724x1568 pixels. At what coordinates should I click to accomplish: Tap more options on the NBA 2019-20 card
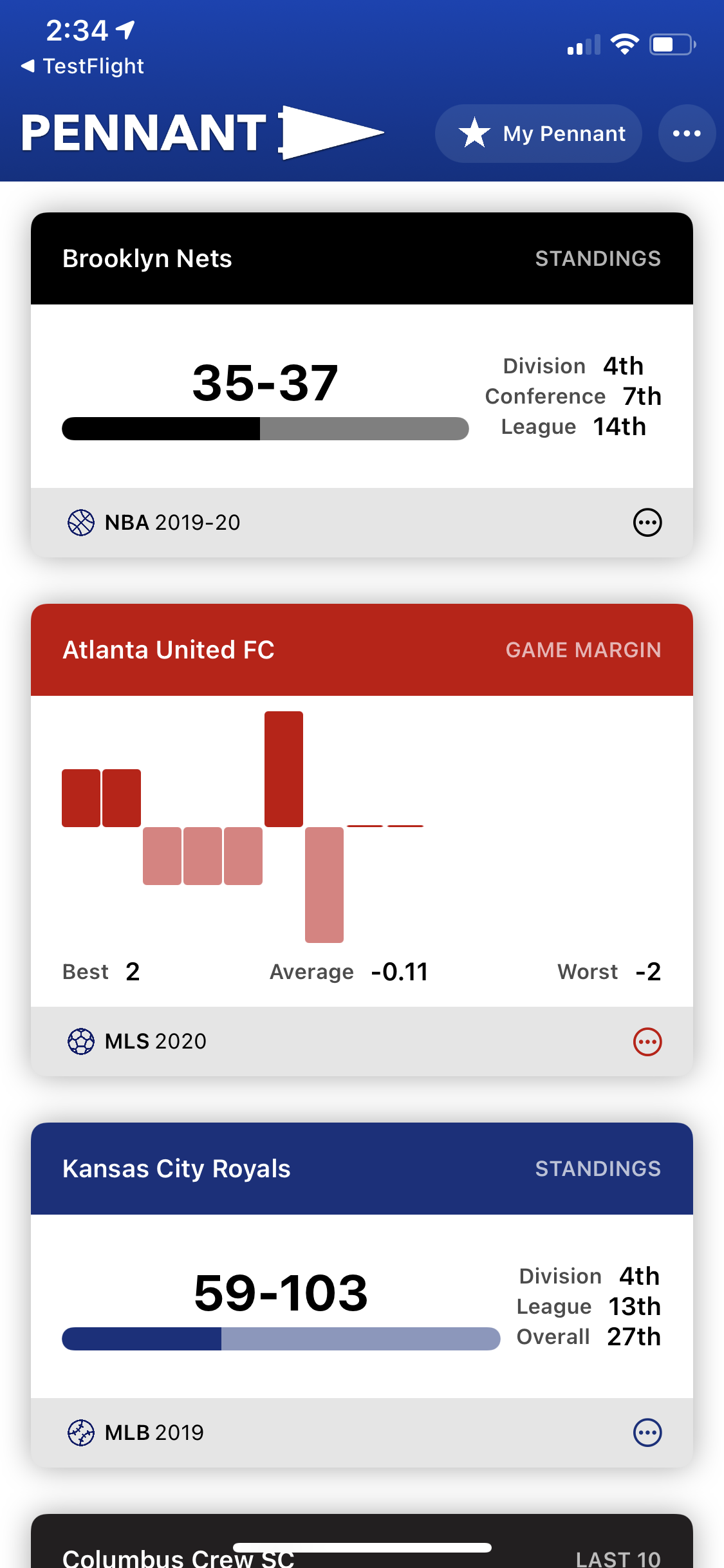[647, 522]
